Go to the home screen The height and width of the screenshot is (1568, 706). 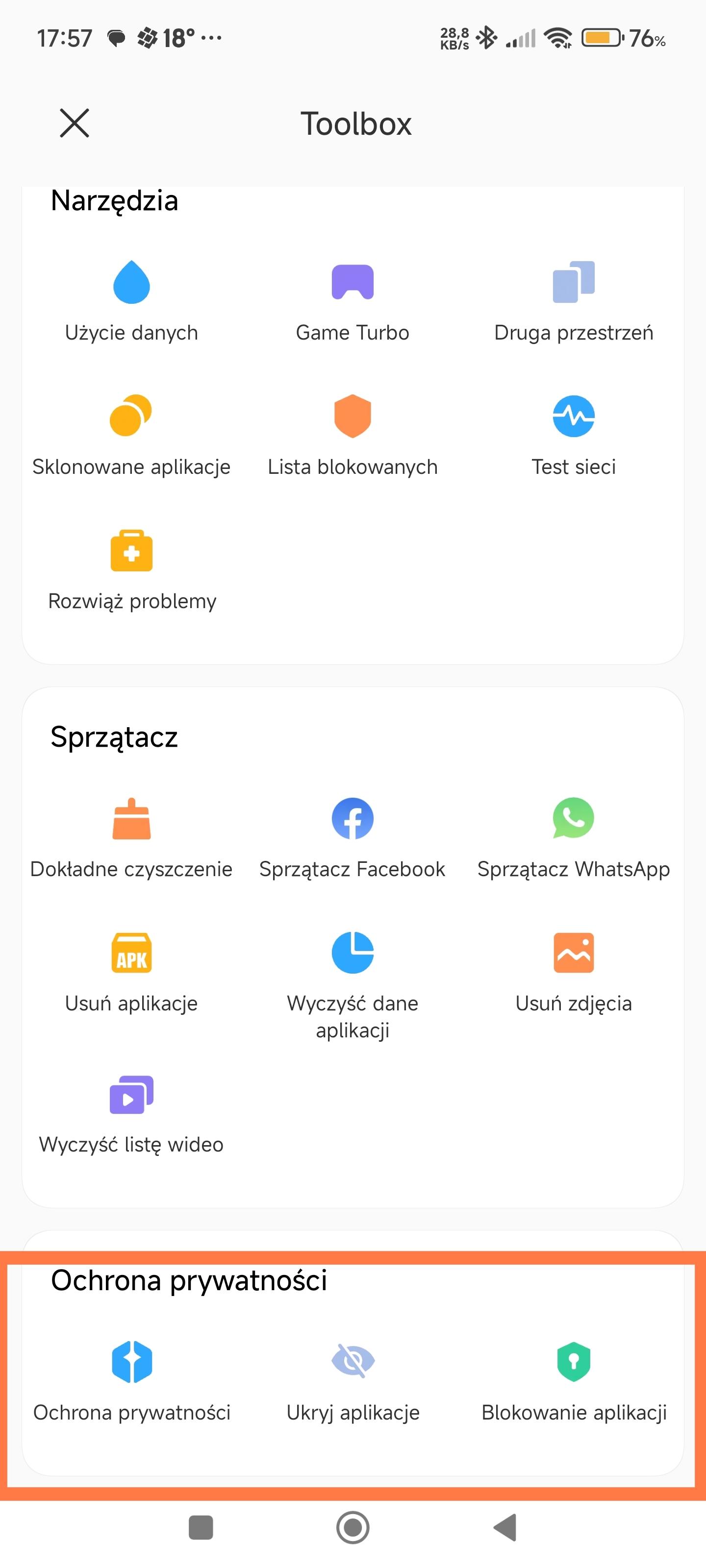coord(353,1527)
